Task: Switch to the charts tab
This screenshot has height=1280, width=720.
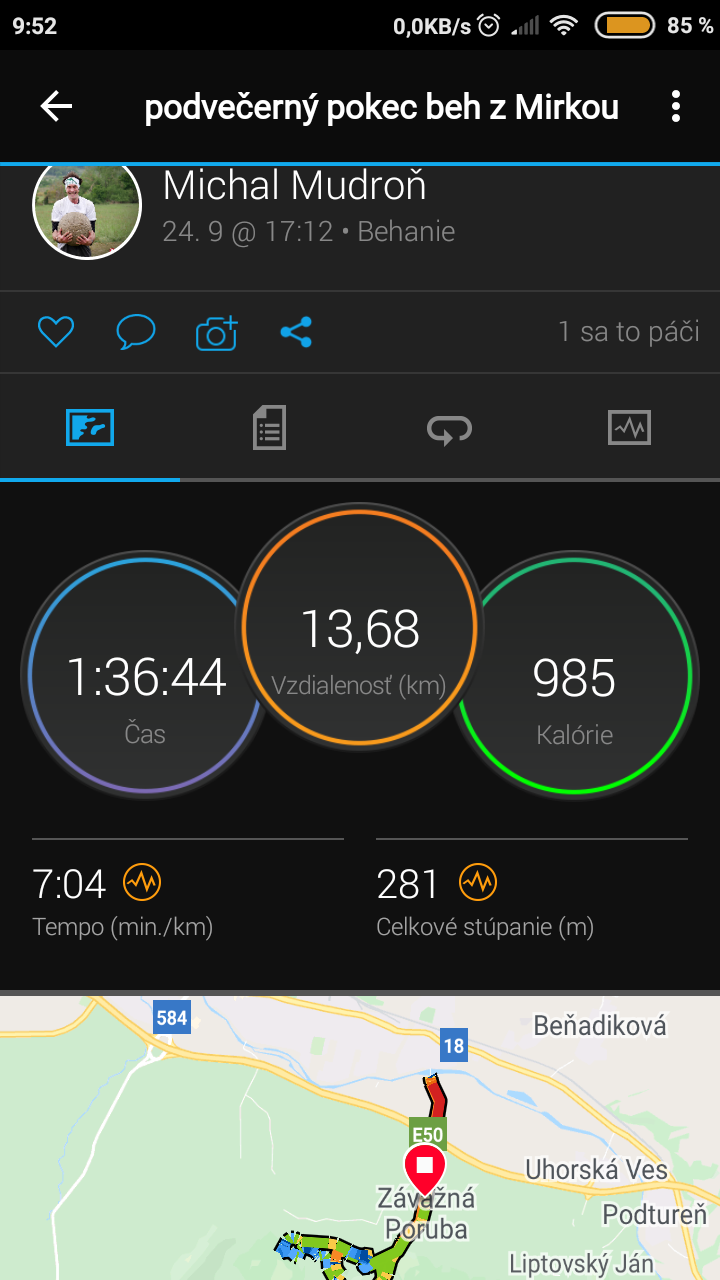Action: [629, 428]
